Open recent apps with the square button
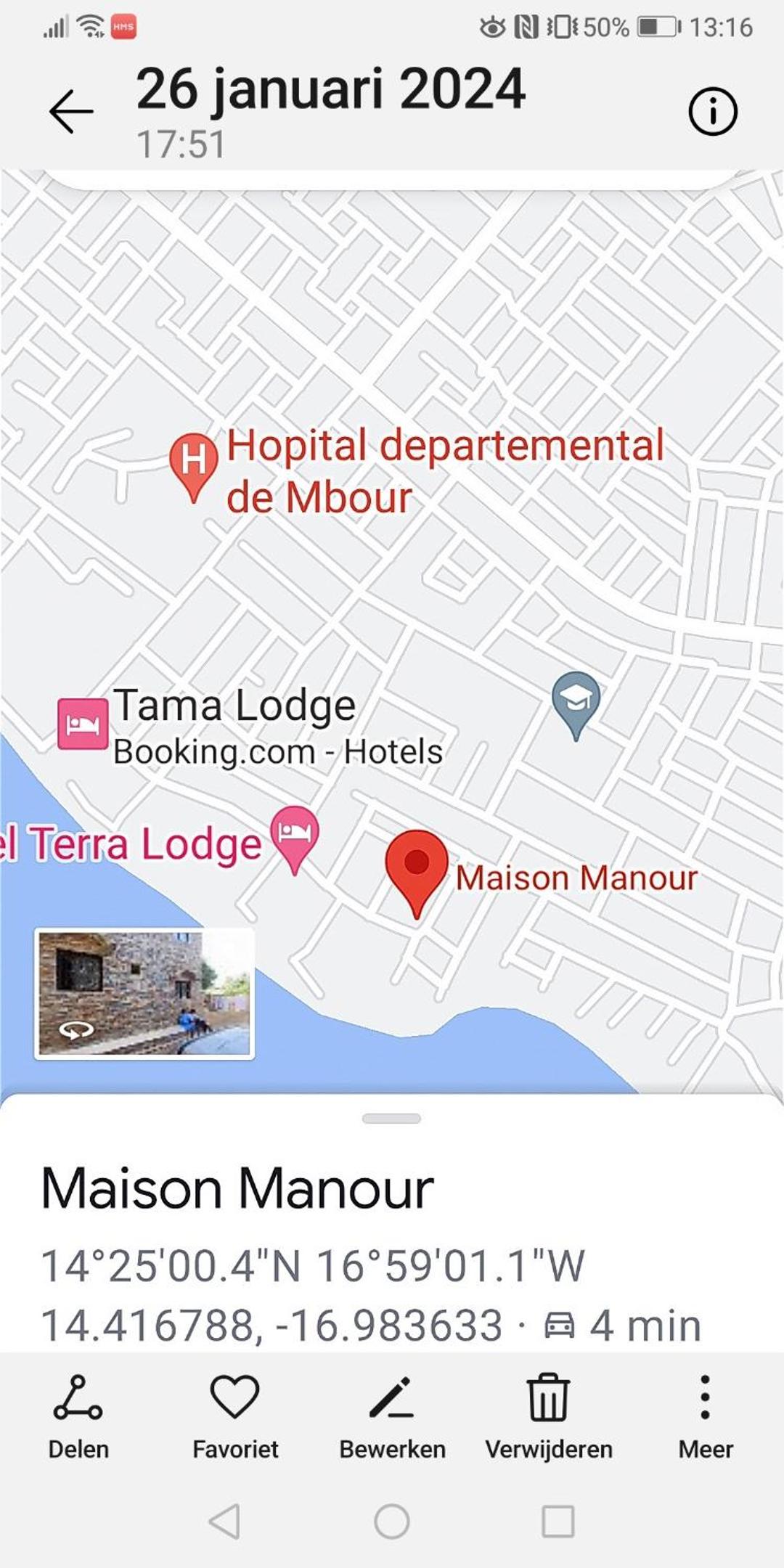 (558, 1521)
